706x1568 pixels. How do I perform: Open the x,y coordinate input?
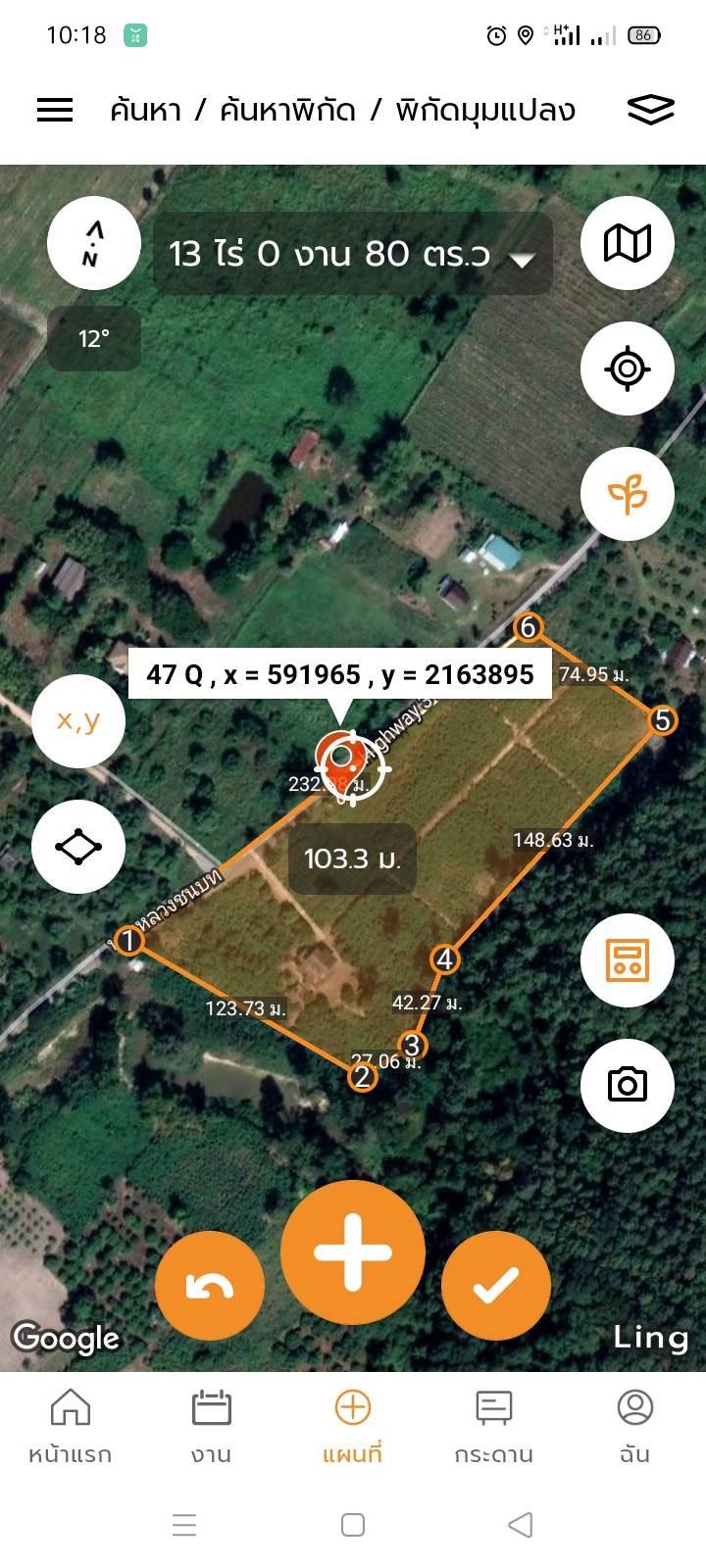click(78, 721)
